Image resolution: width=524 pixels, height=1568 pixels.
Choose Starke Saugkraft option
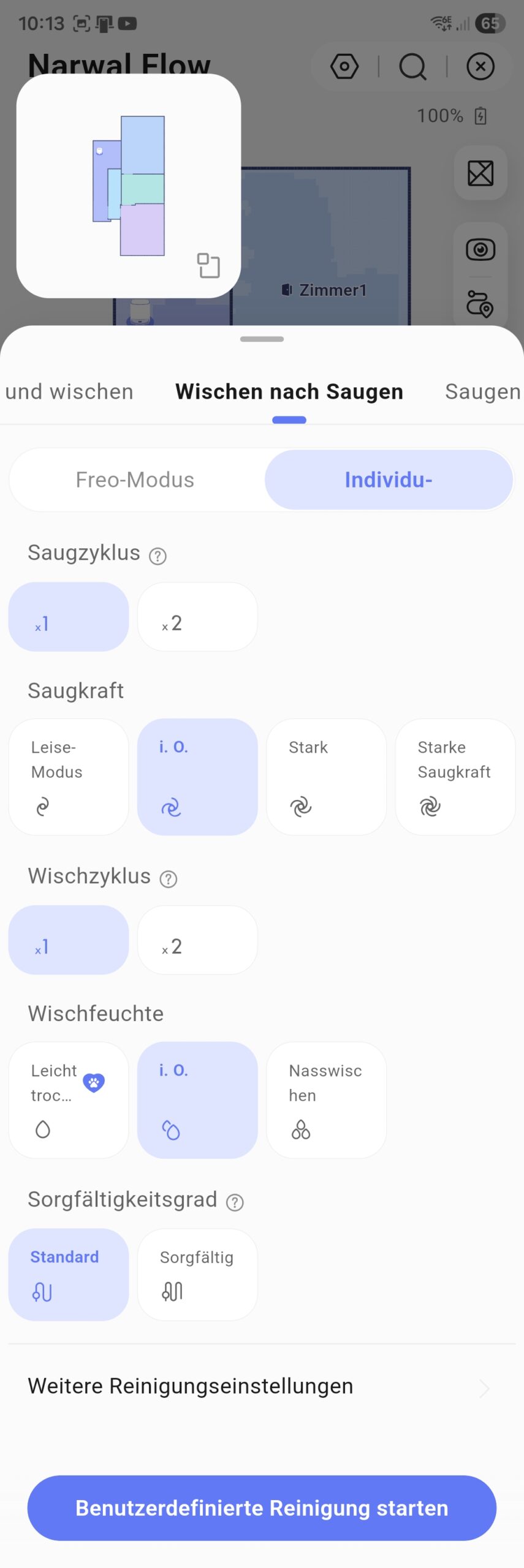455,777
